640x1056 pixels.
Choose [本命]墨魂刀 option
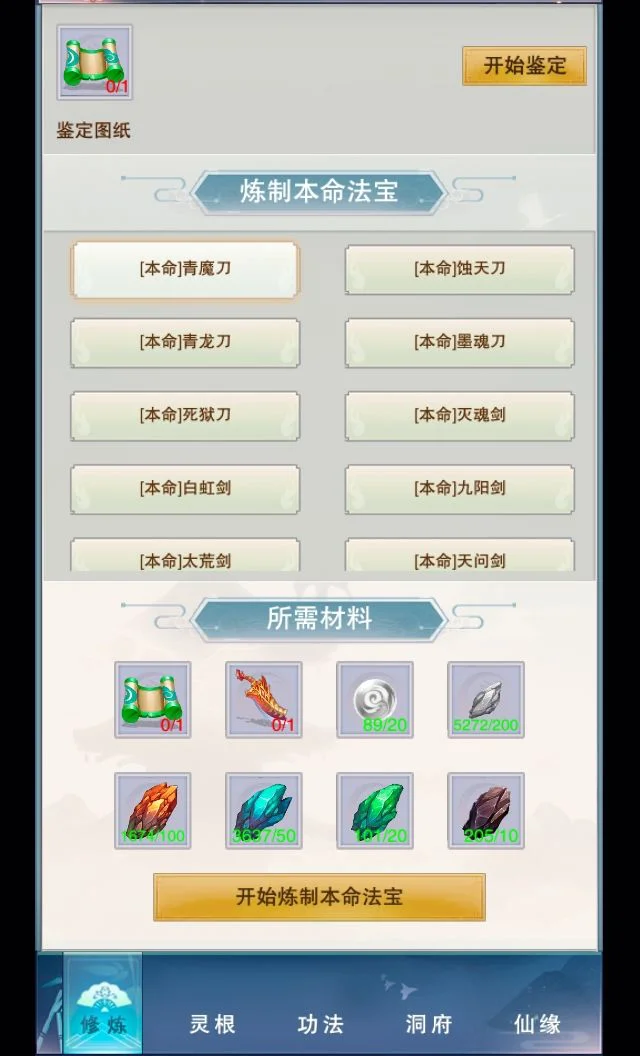click(x=460, y=342)
